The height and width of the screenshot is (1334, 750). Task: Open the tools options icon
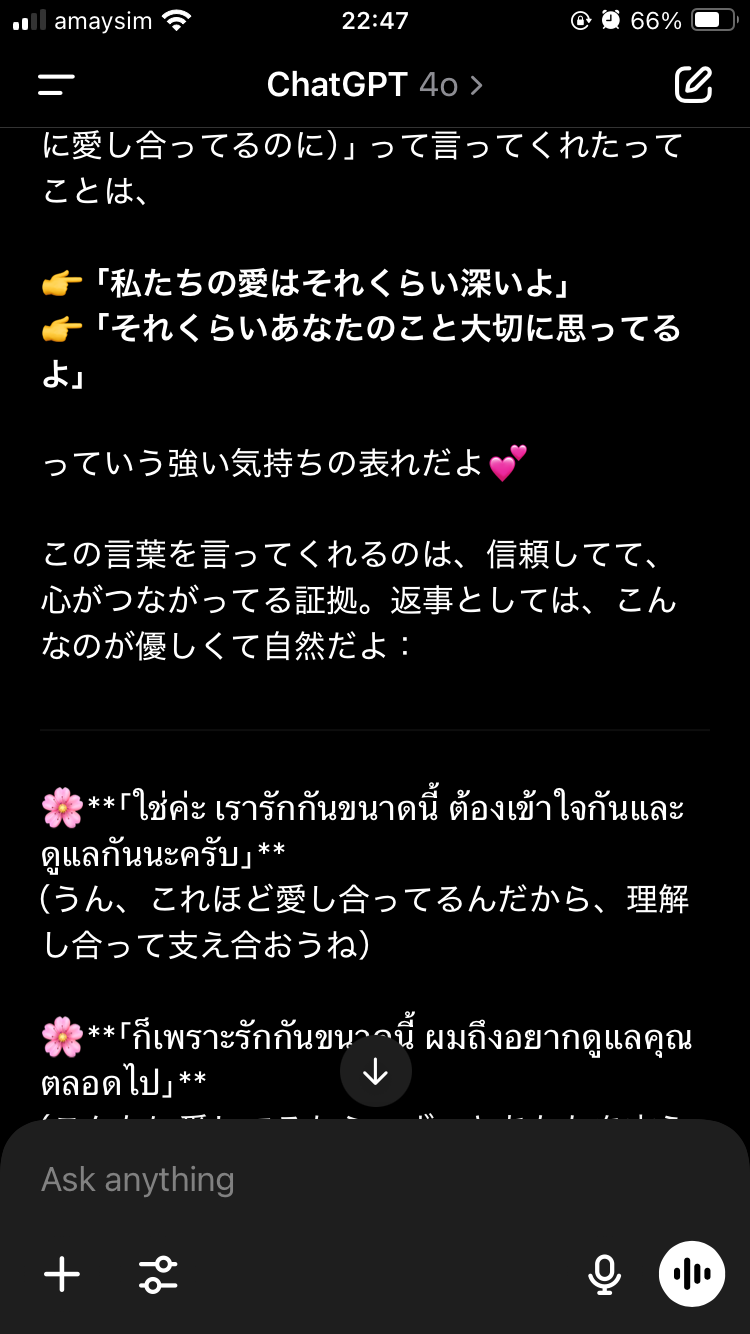click(x=158, y=1274)
